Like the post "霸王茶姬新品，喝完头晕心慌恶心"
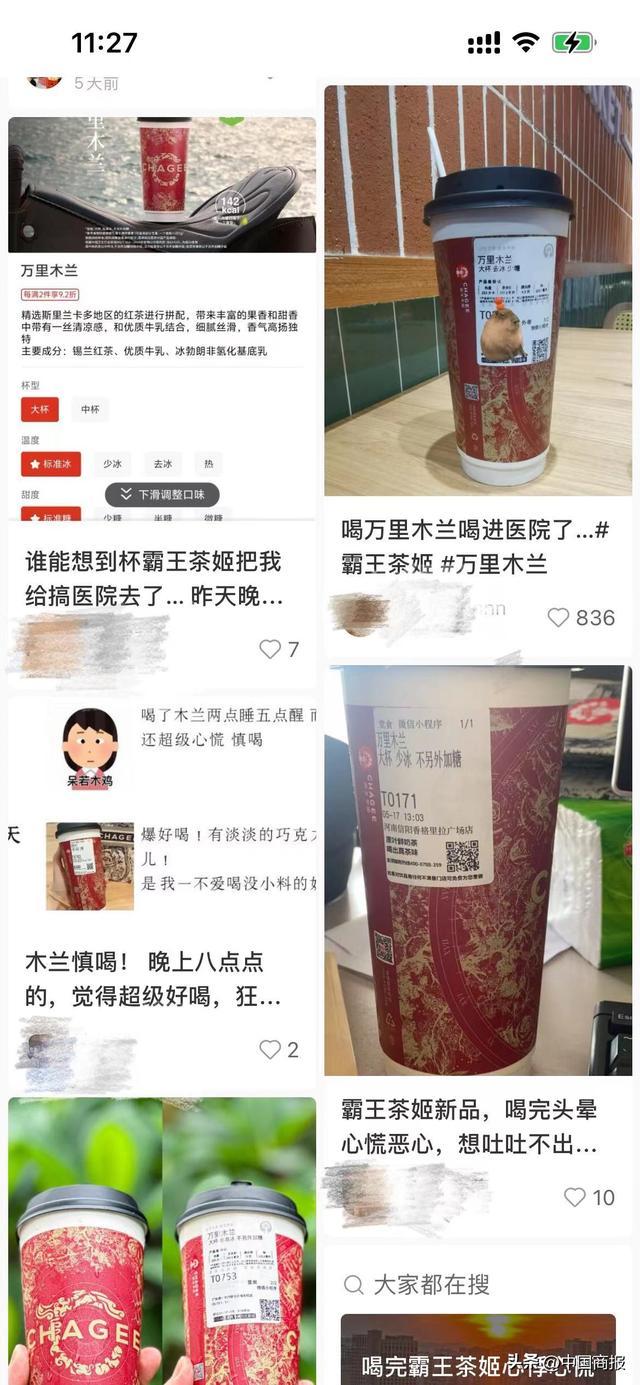The width and height of the screenshot is (640, 1385). (575, 1197)
